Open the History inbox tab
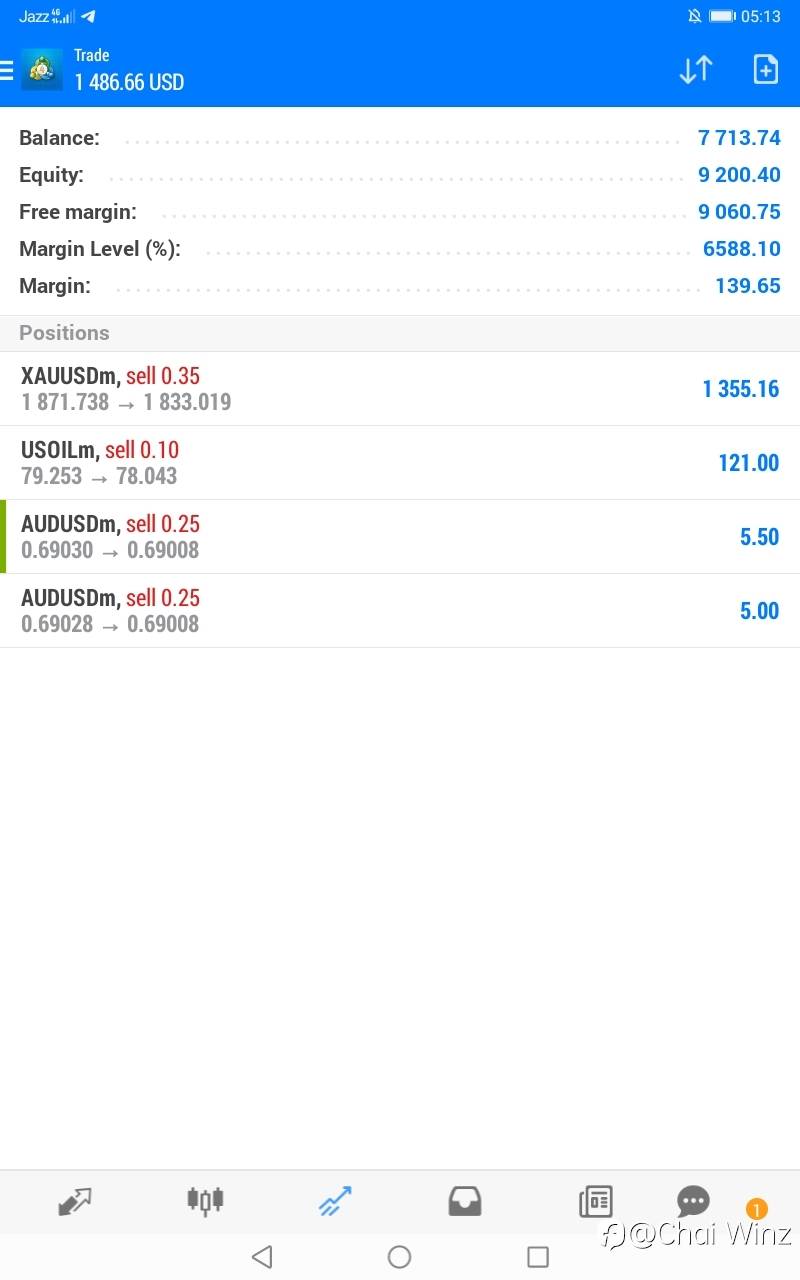Screen dimensions: 800x1280 pos(465,1201)
